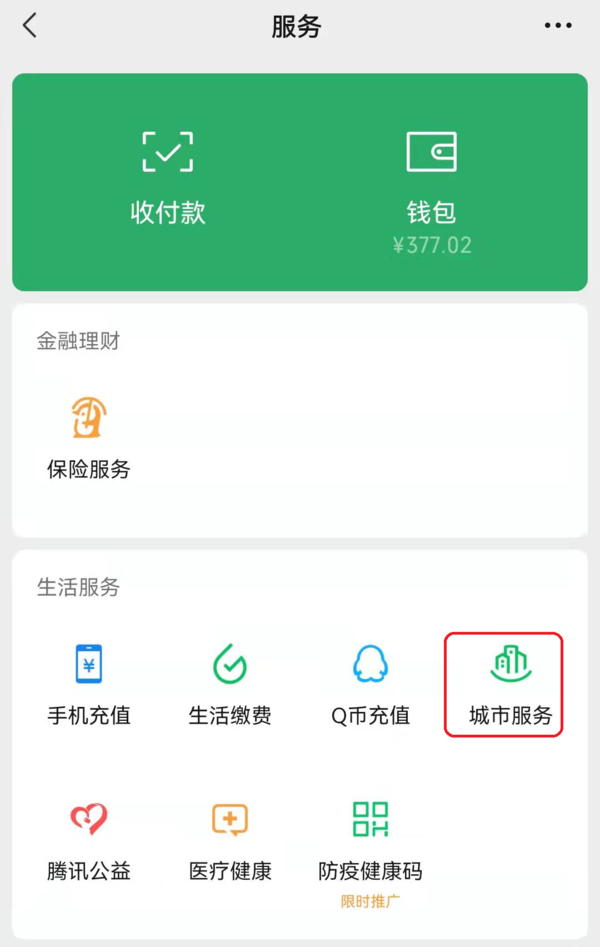
Task: Show the 防疫健康码 health code
Action: [371, 840]
